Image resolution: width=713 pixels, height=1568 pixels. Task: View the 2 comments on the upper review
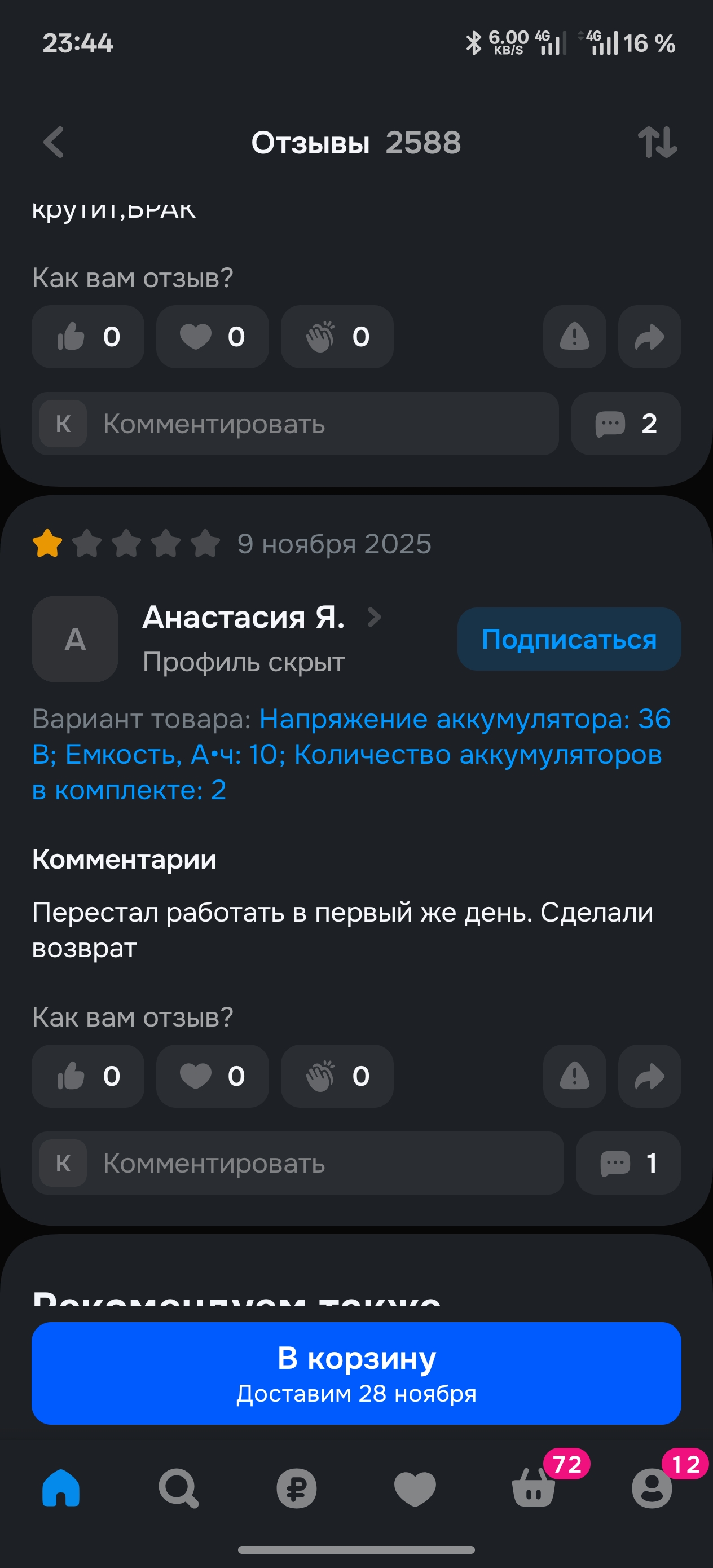click(x=626, y=424)
